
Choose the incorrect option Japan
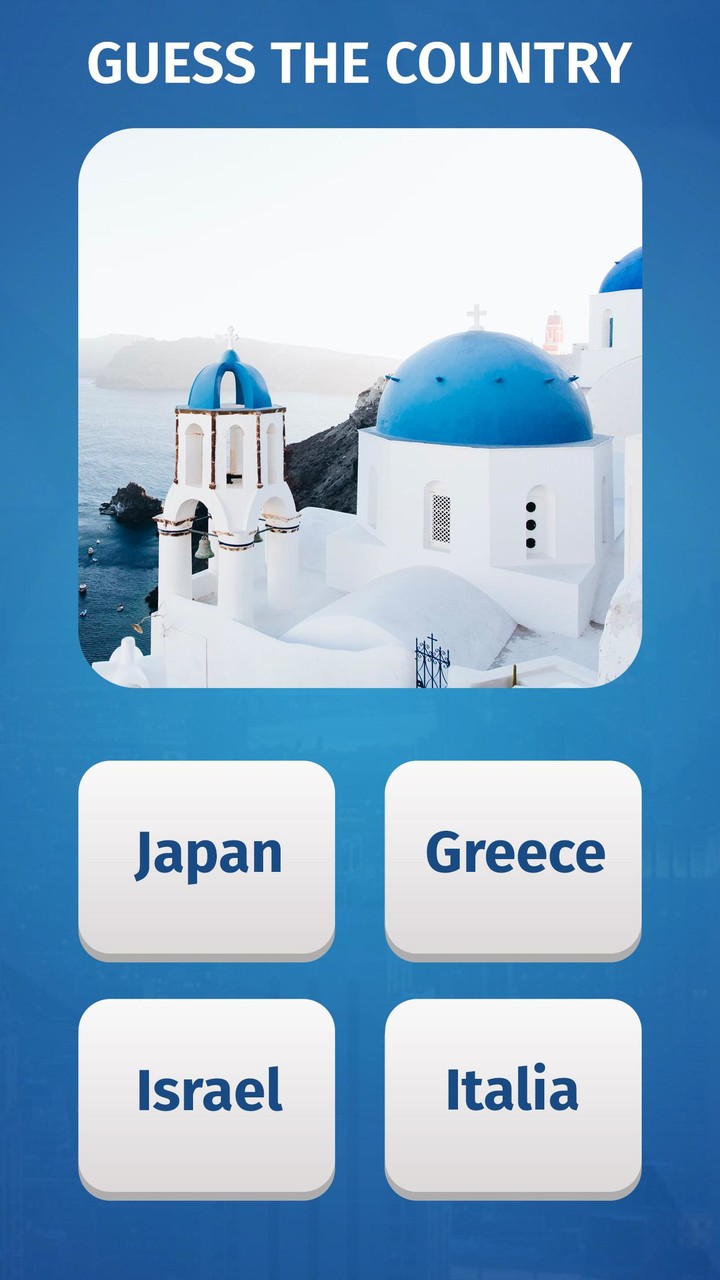(208, 852)
